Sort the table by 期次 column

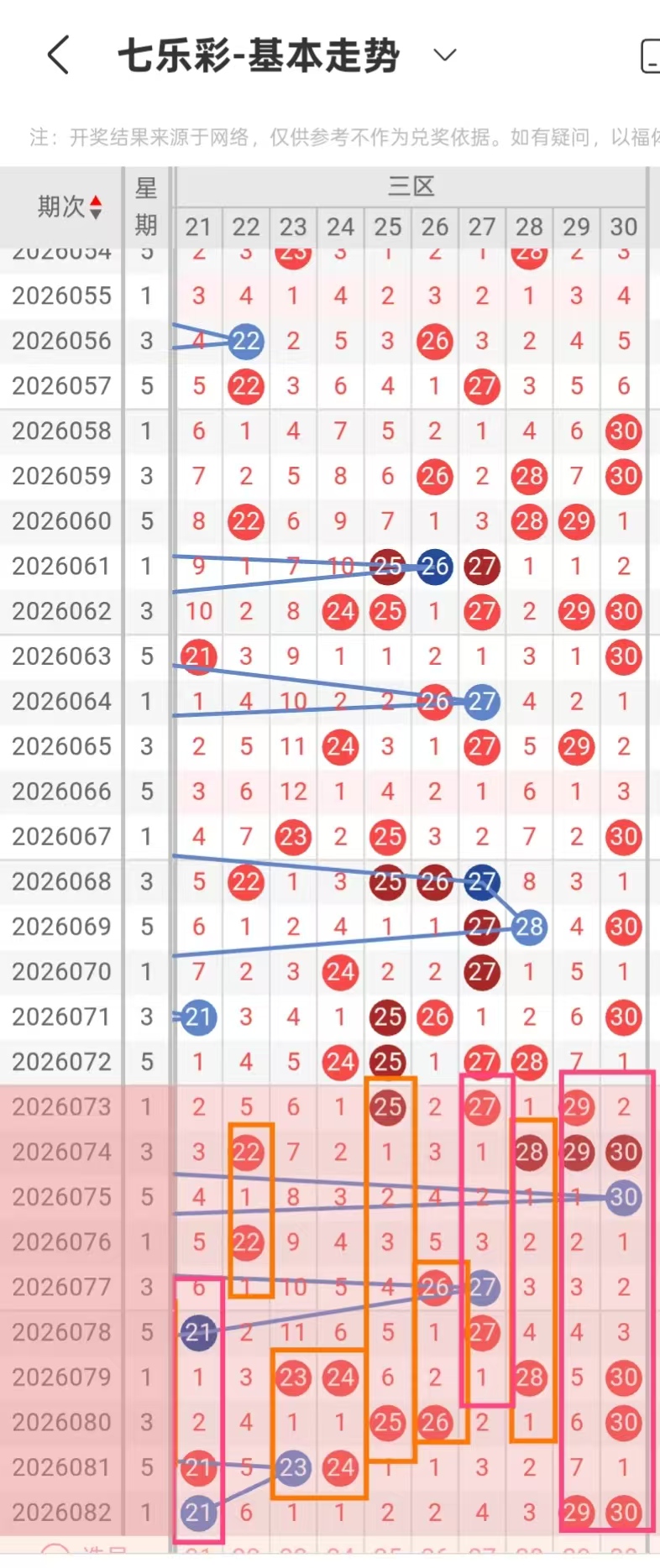point(70,206)
